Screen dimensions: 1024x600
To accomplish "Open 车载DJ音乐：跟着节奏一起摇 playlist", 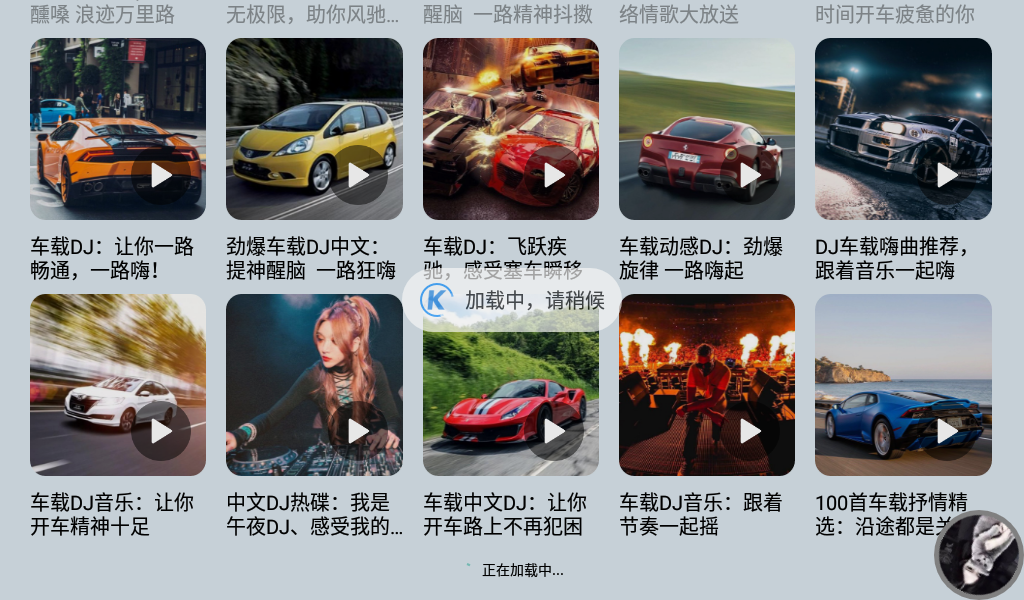I will click(x=706, y=384).
